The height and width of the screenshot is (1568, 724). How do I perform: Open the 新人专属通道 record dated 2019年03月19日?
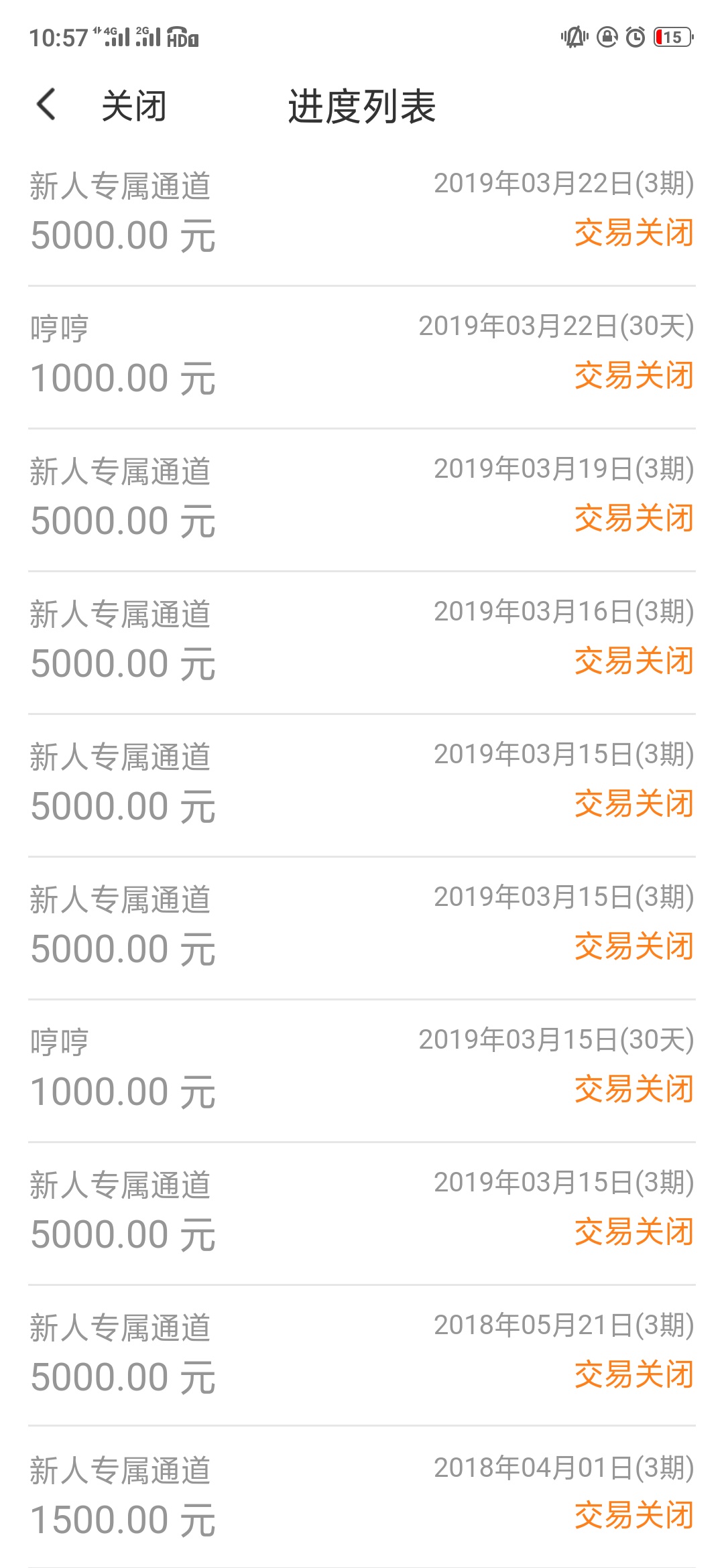pyautogui.click(x=362, y=501)
